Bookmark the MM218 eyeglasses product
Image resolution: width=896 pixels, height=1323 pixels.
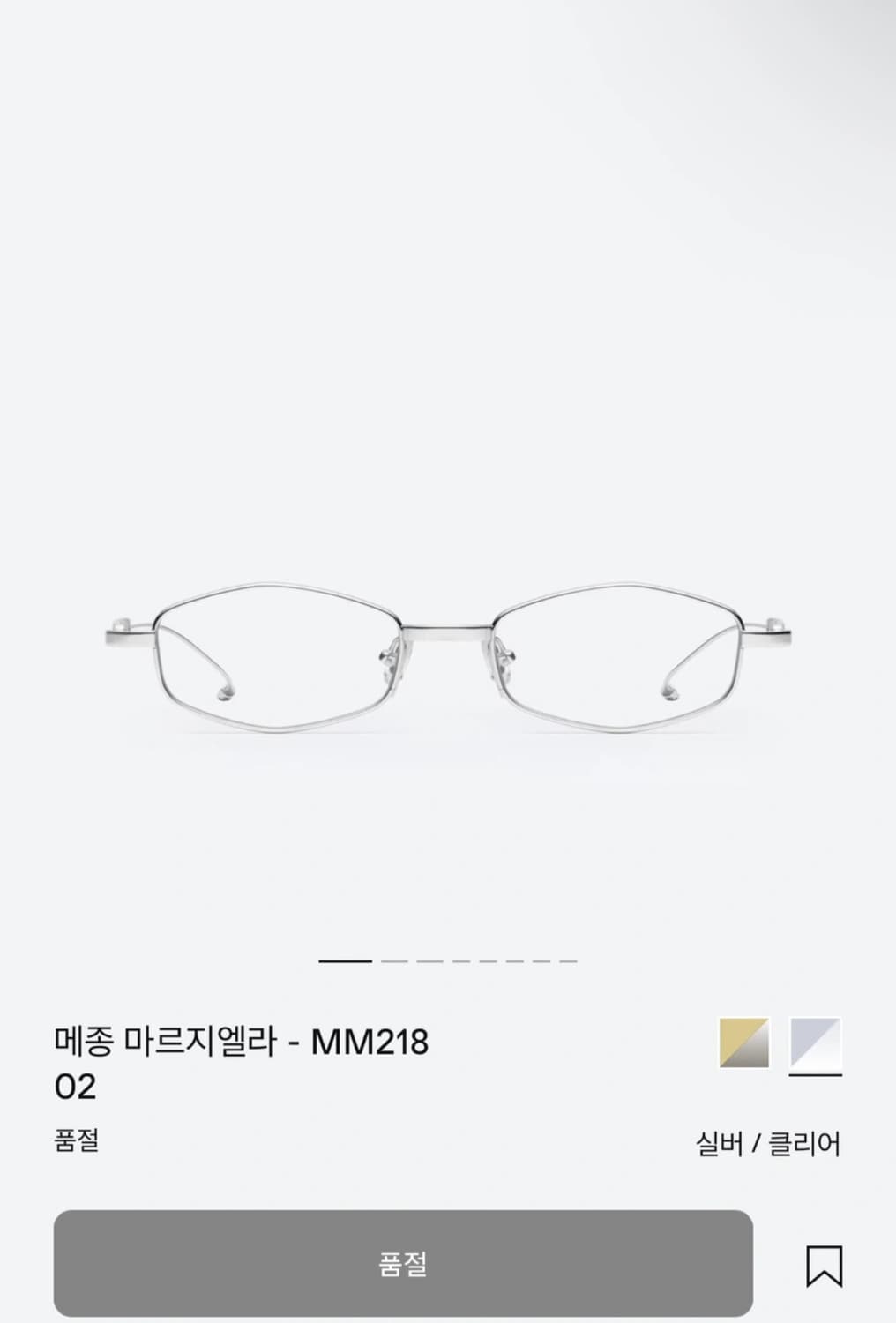(825, 1265)
